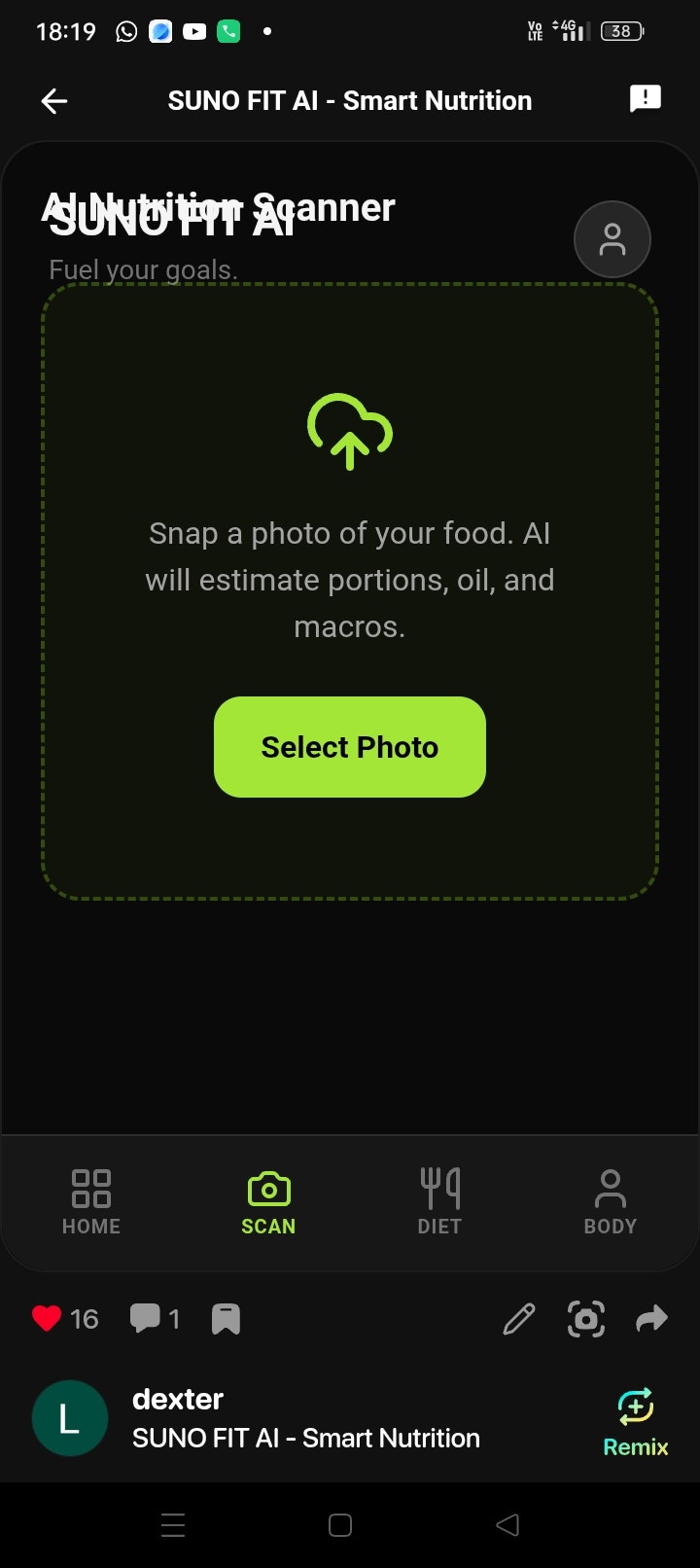
Task: Switch to the BODY tab
Action: (x=610, y=1202)
